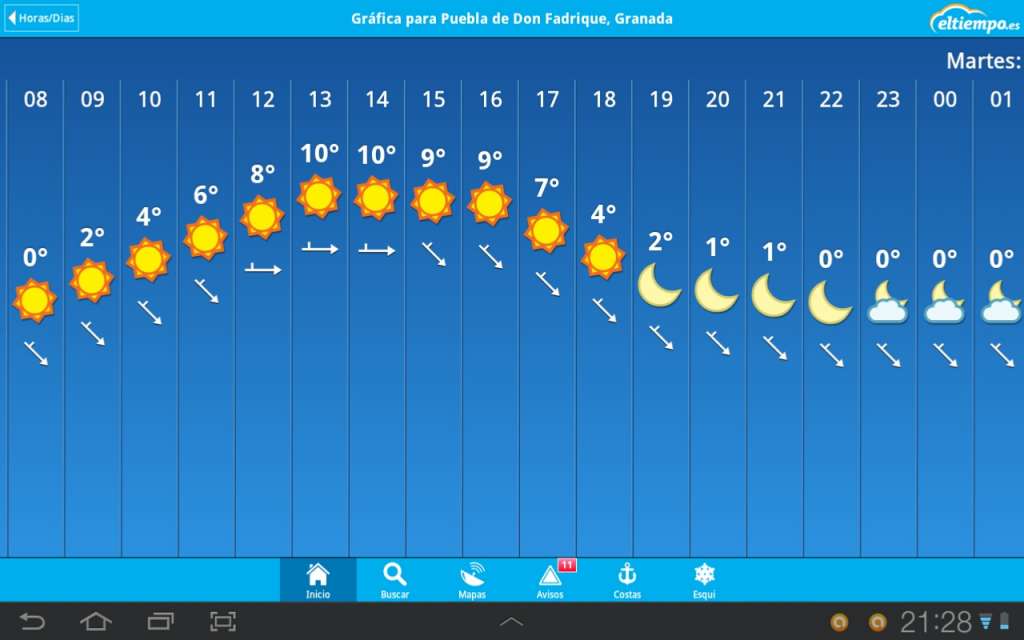The width and height of the screenshot is (1024, 640).
Task: Go to the device home screen
Action: (x=96, y=622)
